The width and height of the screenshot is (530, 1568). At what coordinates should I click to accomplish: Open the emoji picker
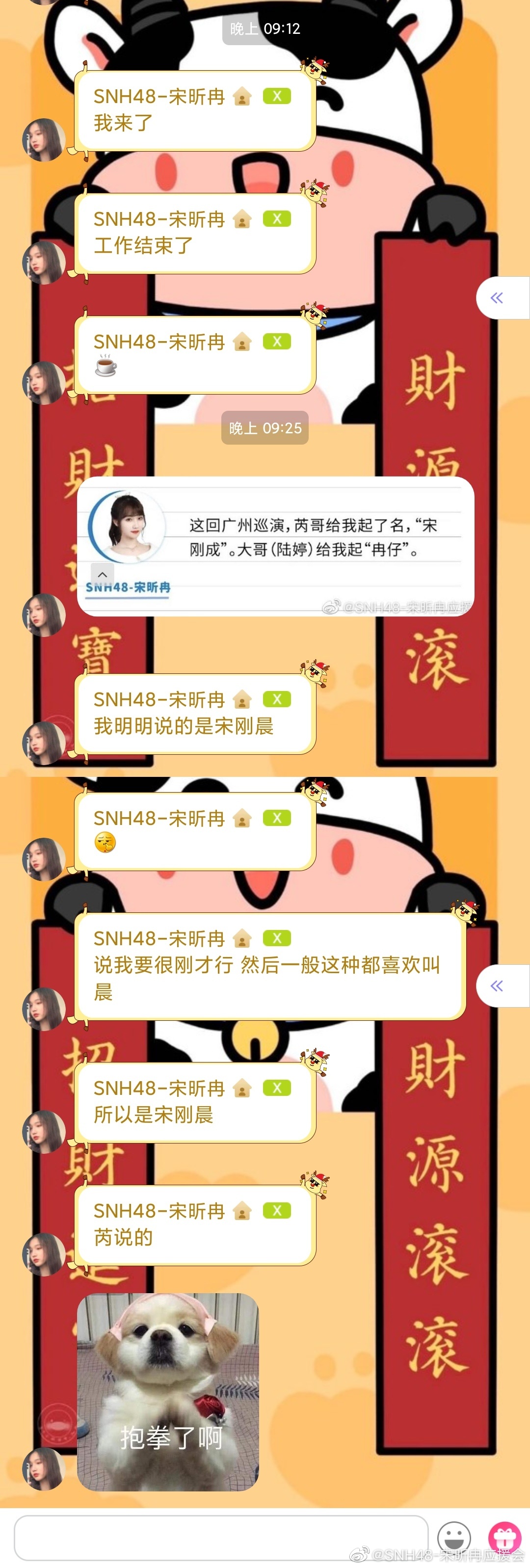(x=454, y=1538)
